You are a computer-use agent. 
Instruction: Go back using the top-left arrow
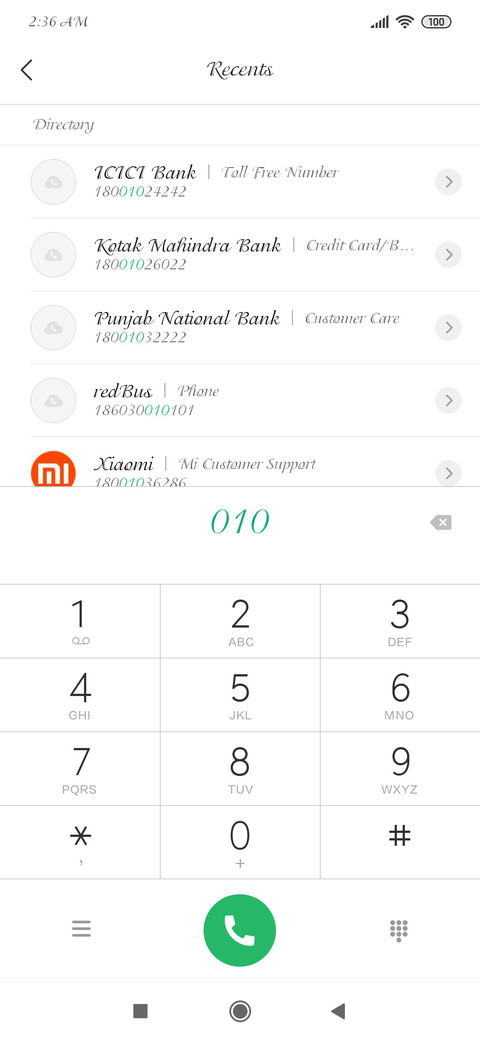(27, 70)
